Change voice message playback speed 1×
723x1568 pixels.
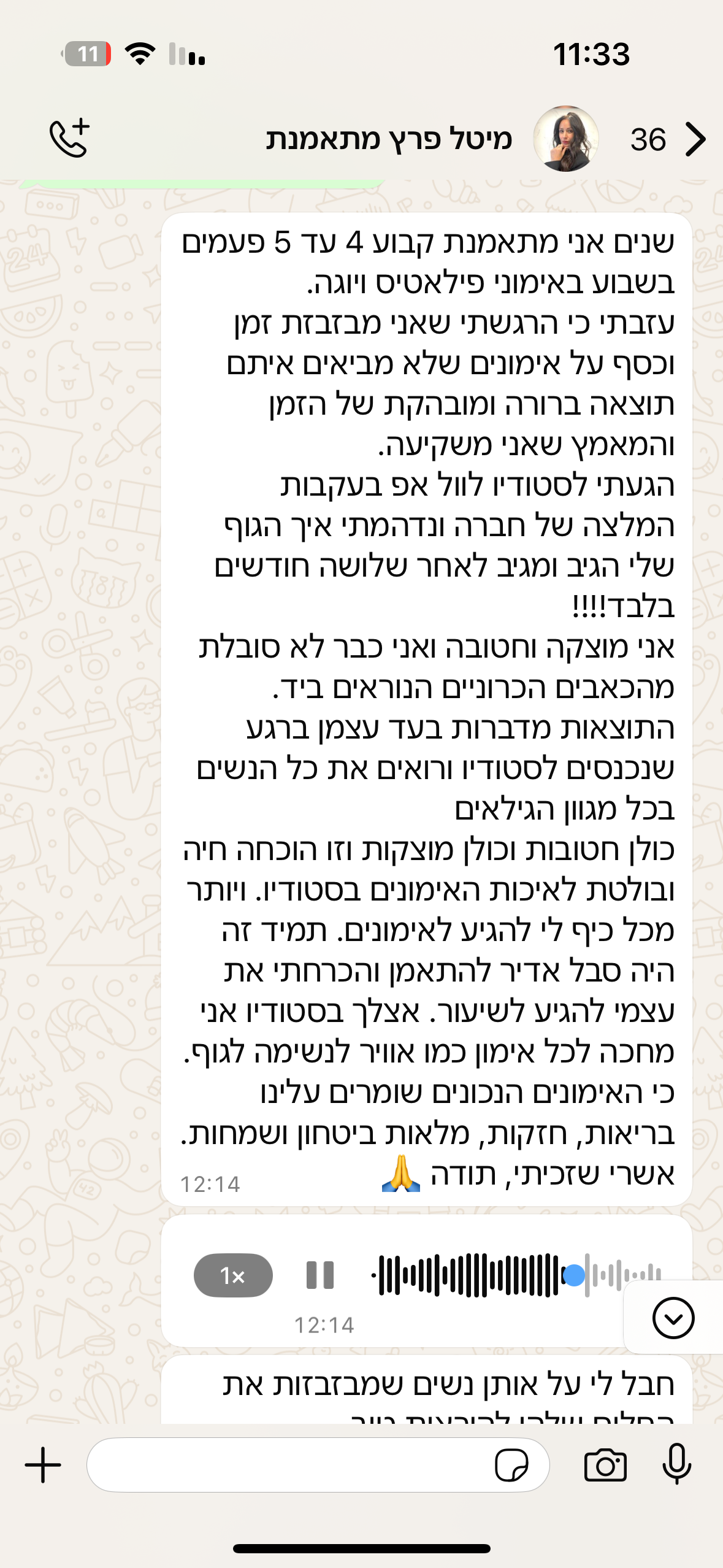tap(233, 1275)
